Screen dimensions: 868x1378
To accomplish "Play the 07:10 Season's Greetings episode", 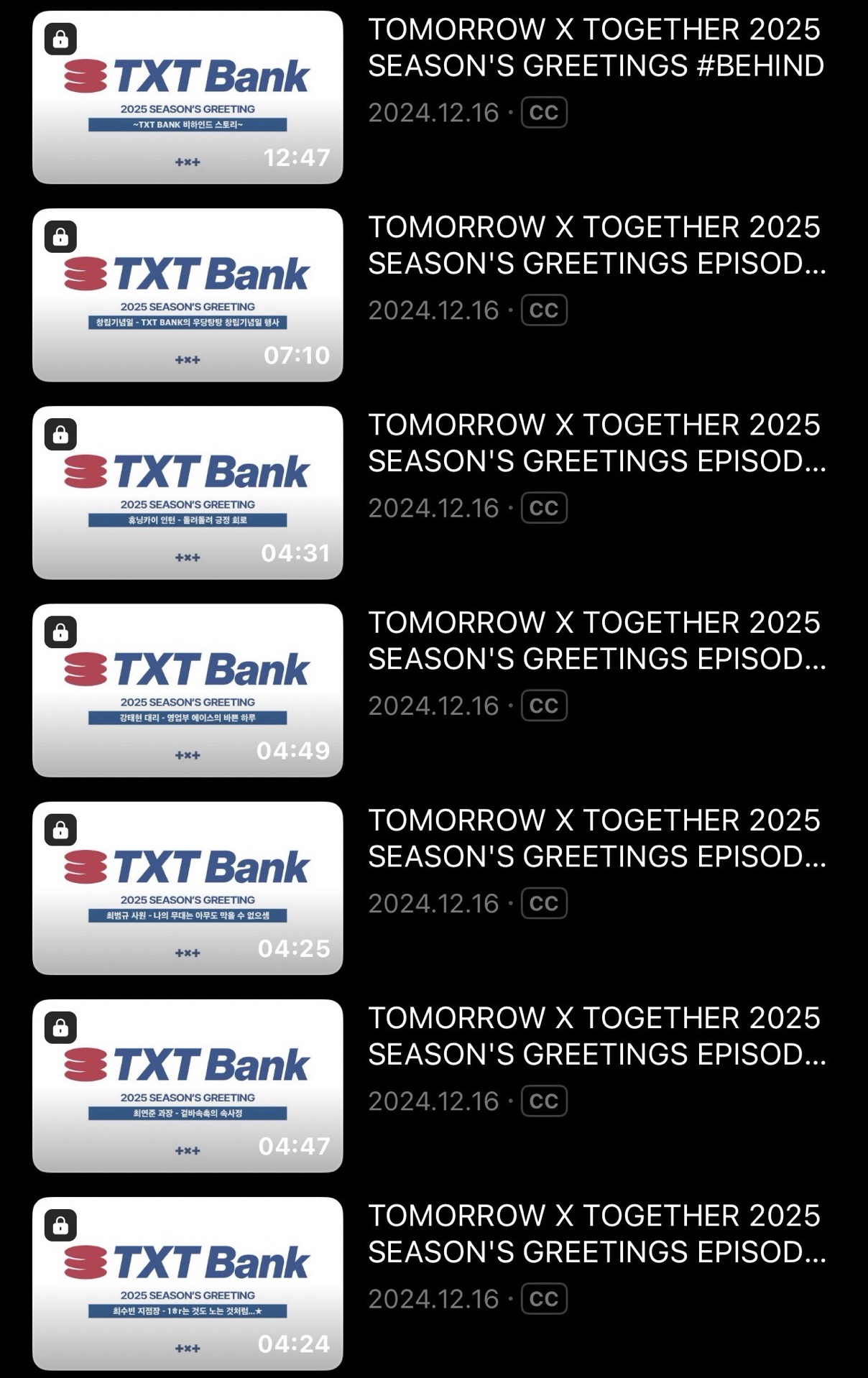I will 188,295.
